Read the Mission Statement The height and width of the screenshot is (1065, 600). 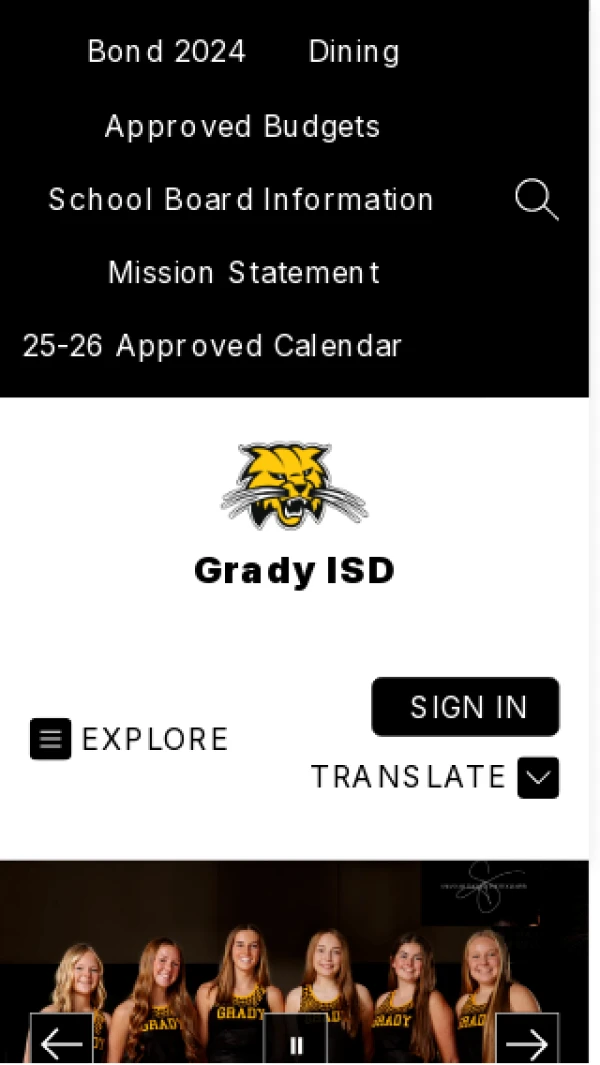(x=244, y=273)
